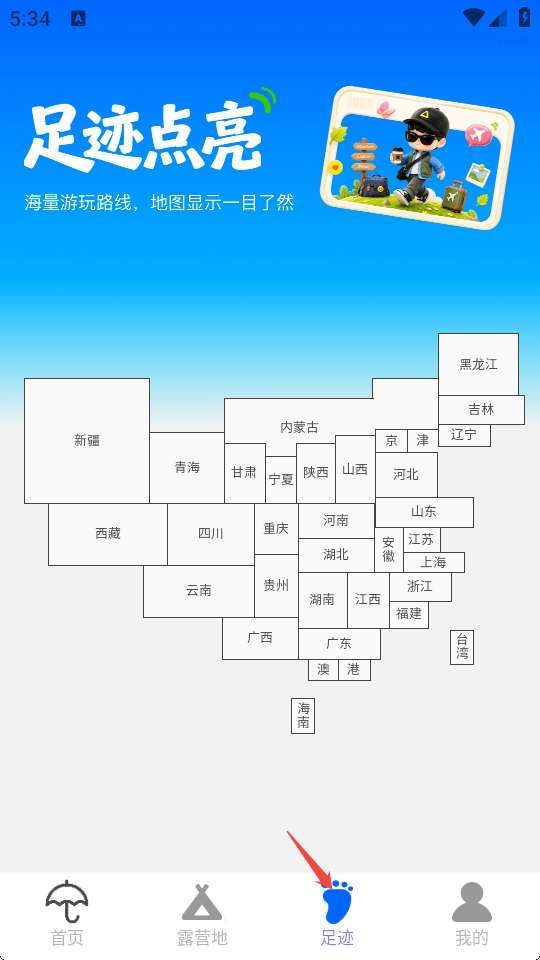Tap the 云南 province tile
Viewport: 540px width, 960px height.
tap(199, 591)
